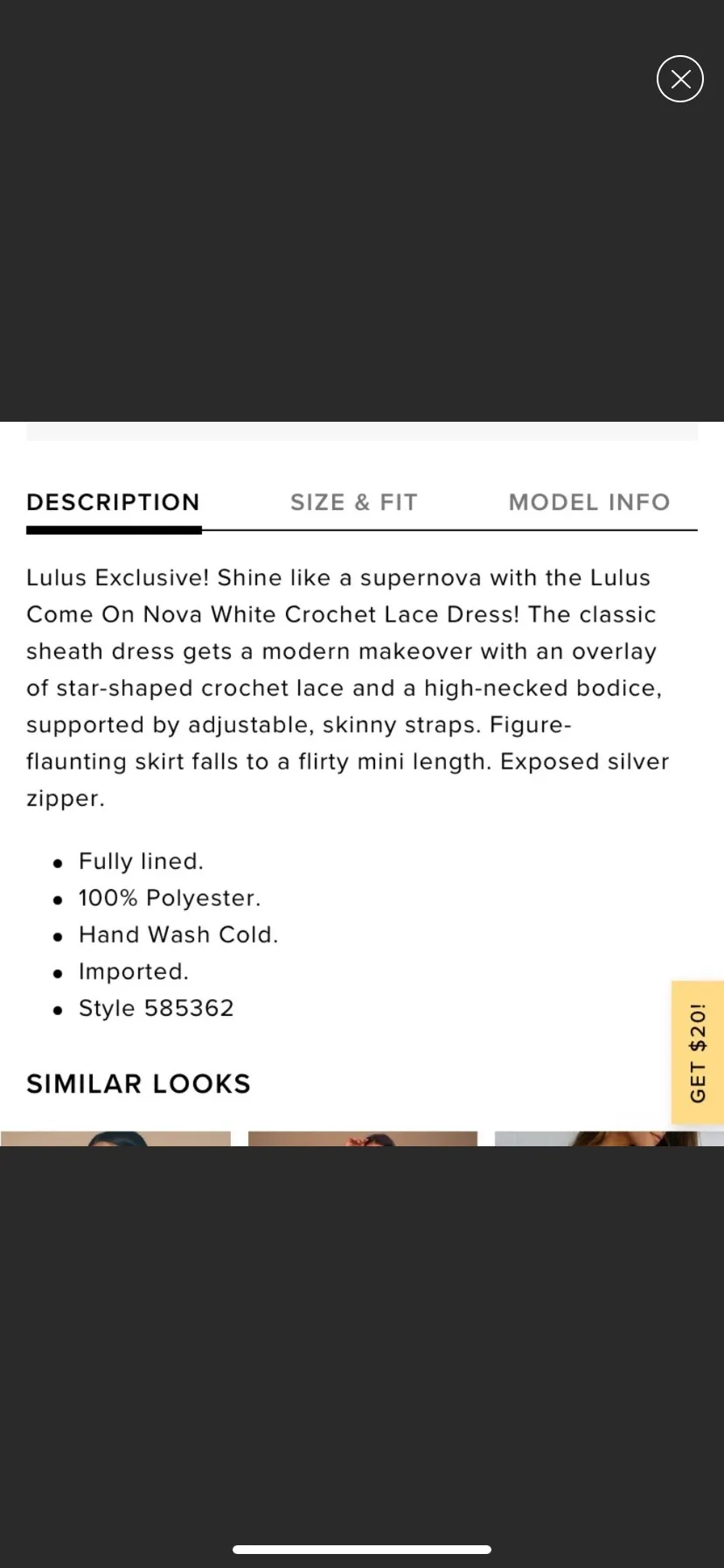Open the GET $20! referral offer
Image resolution: width=724 pixels, height=1568 pixels.
pyautogui.click(x=697, y=1051)
